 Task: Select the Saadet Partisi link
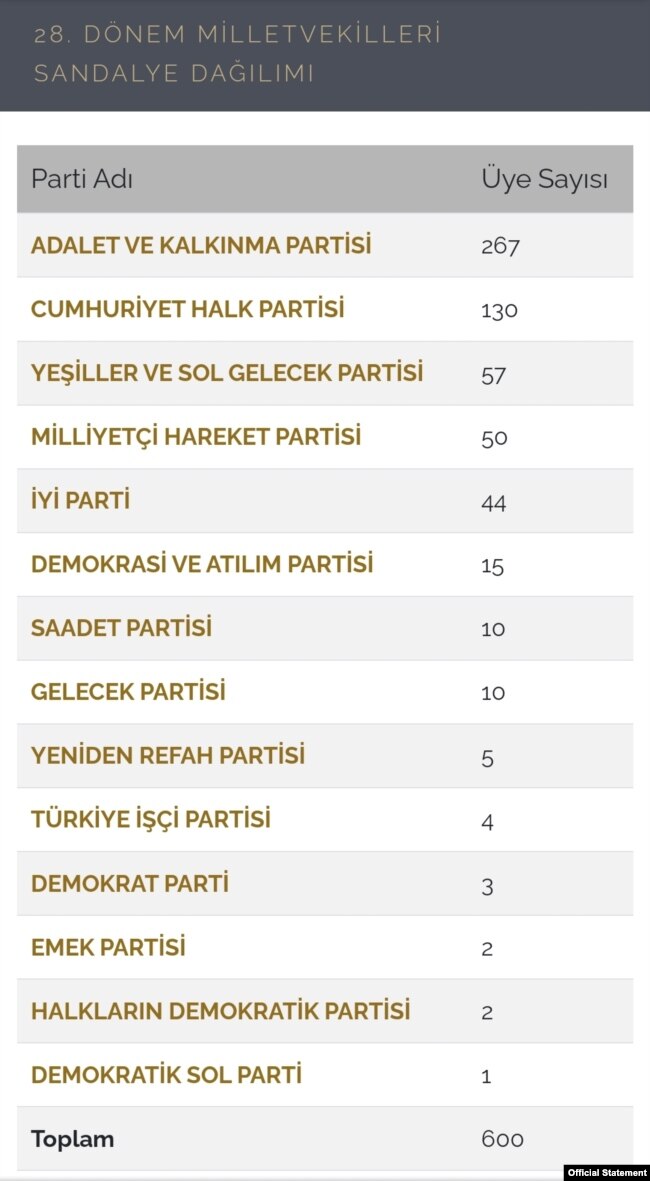tap(121, 627)
